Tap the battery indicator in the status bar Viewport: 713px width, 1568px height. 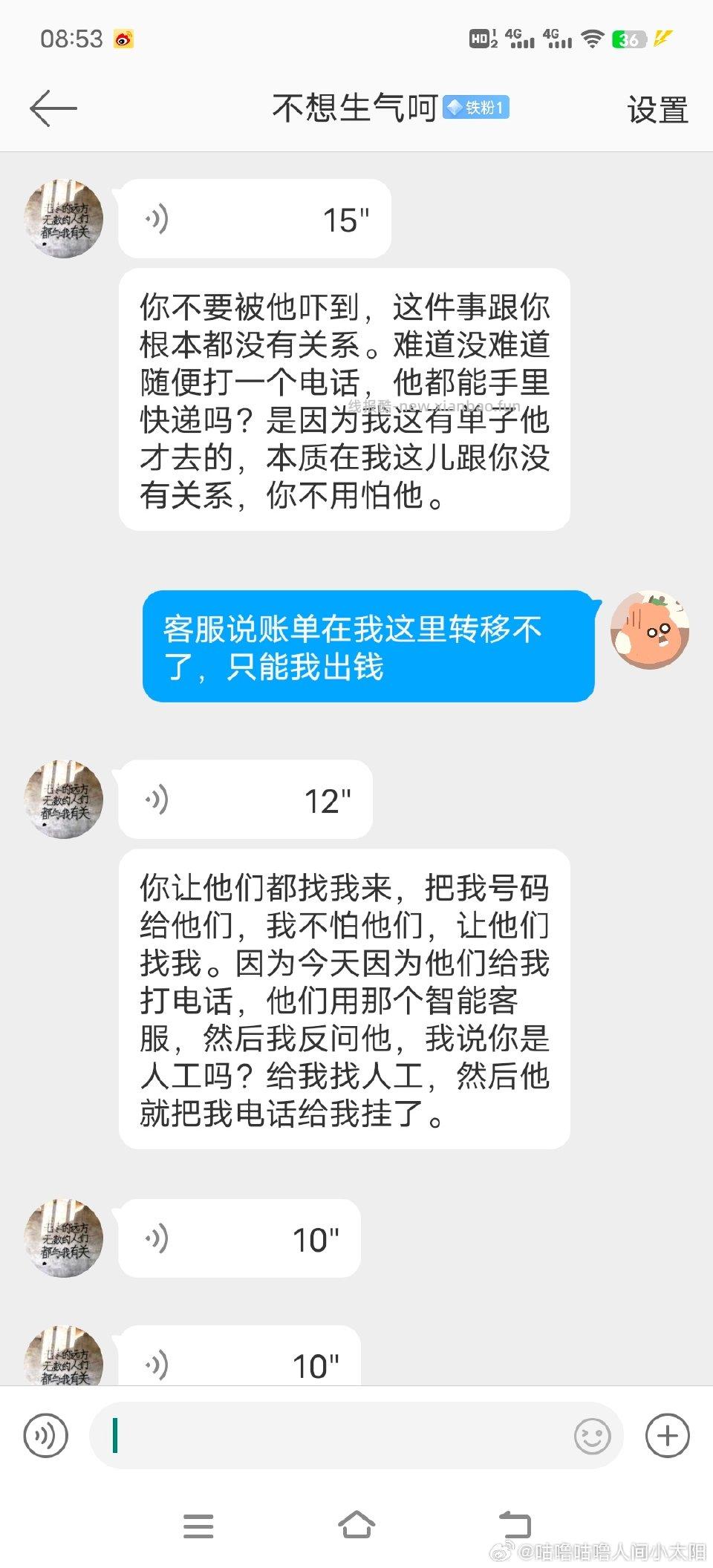(x=628, y=39)
